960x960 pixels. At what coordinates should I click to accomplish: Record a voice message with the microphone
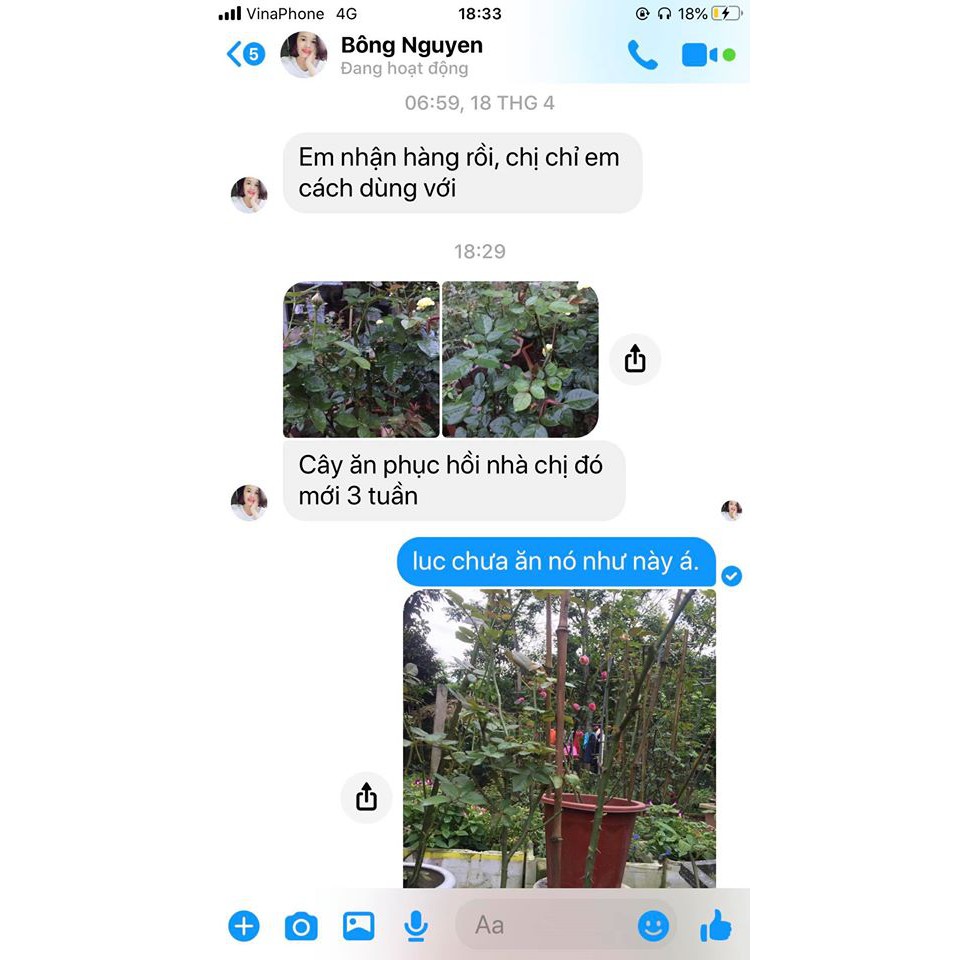(x=415, y=926)
